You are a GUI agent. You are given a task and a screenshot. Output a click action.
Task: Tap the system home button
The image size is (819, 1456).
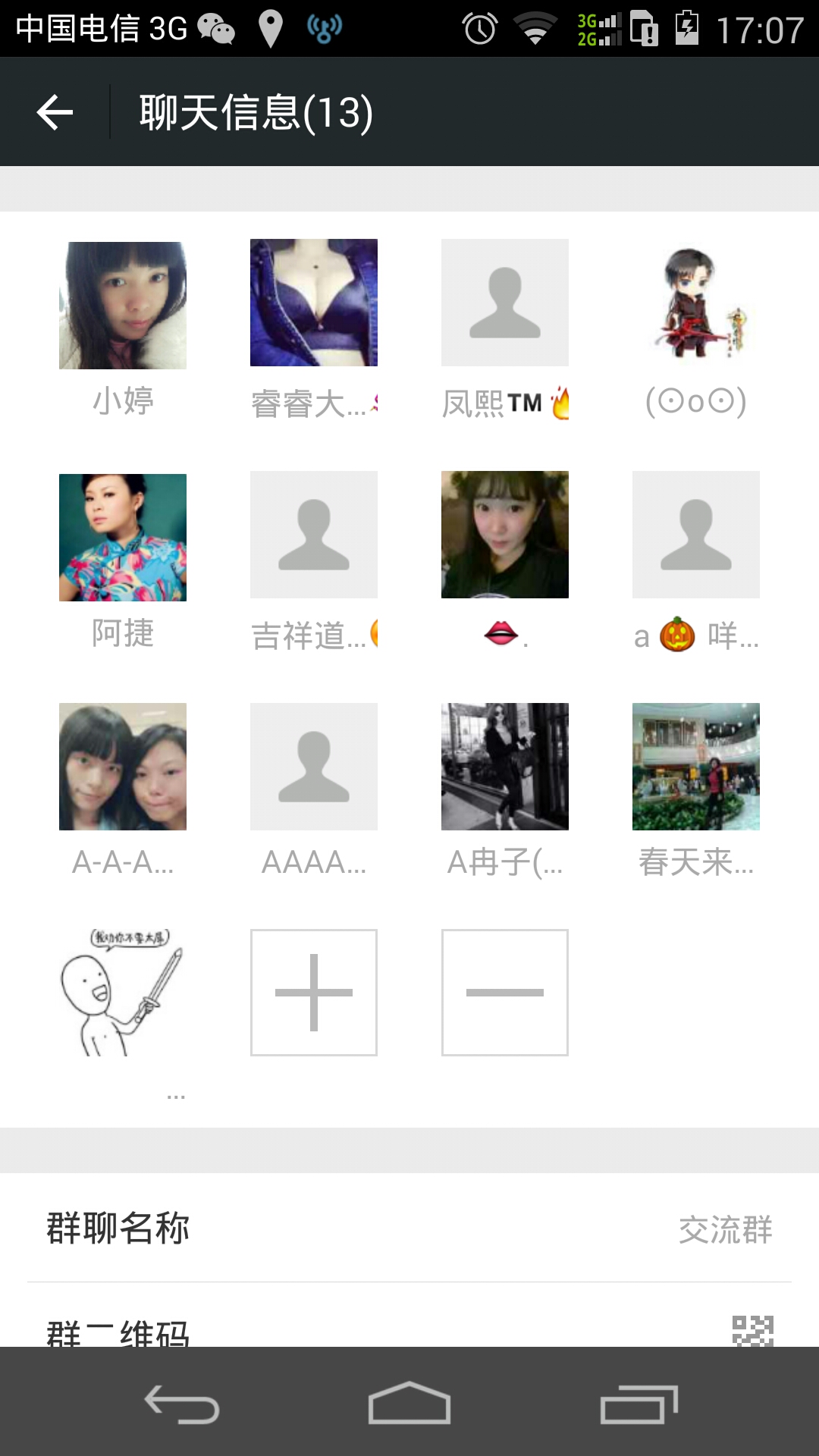pos(409,1403)
